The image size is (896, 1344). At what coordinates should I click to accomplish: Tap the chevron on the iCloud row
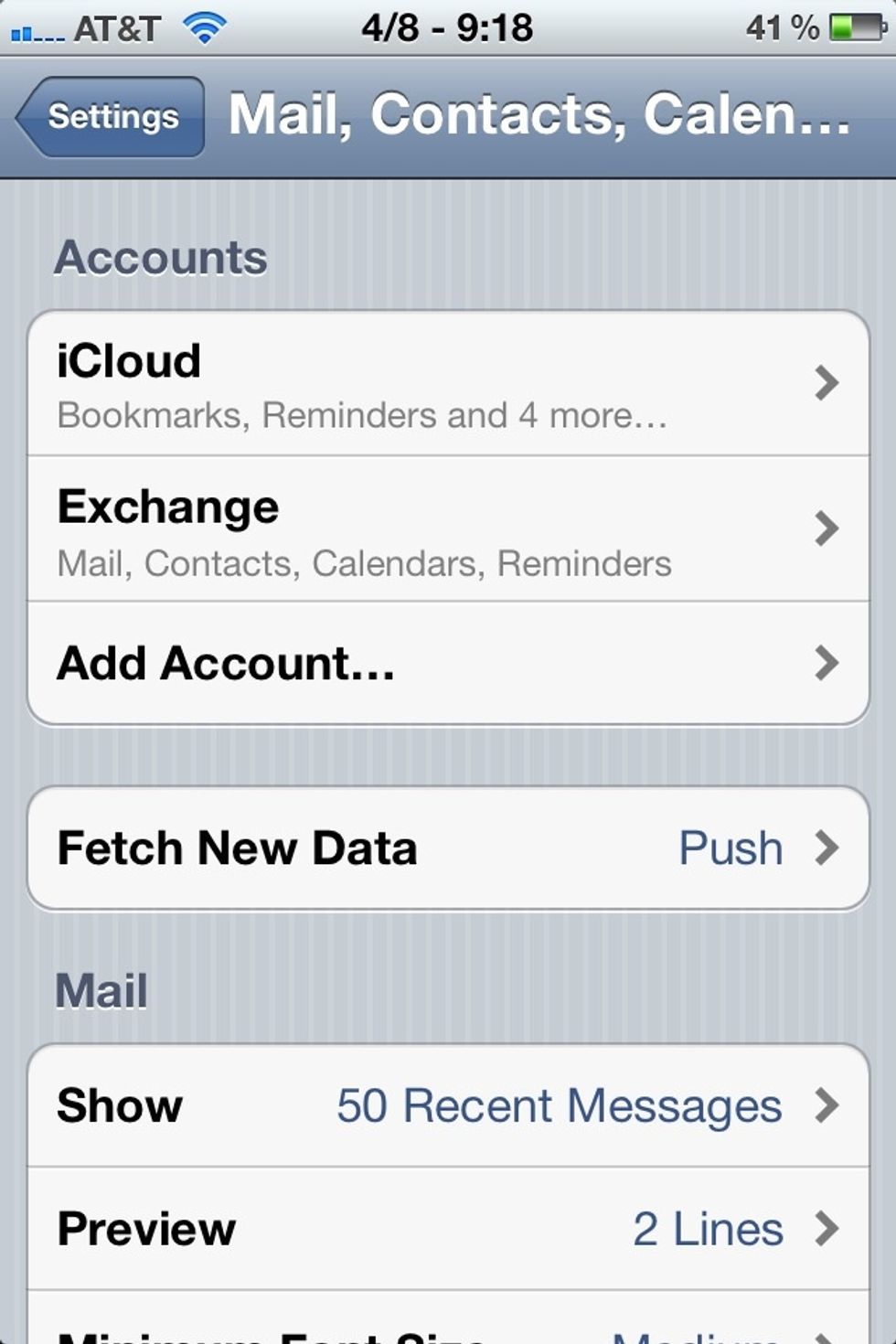pos(827,384)
